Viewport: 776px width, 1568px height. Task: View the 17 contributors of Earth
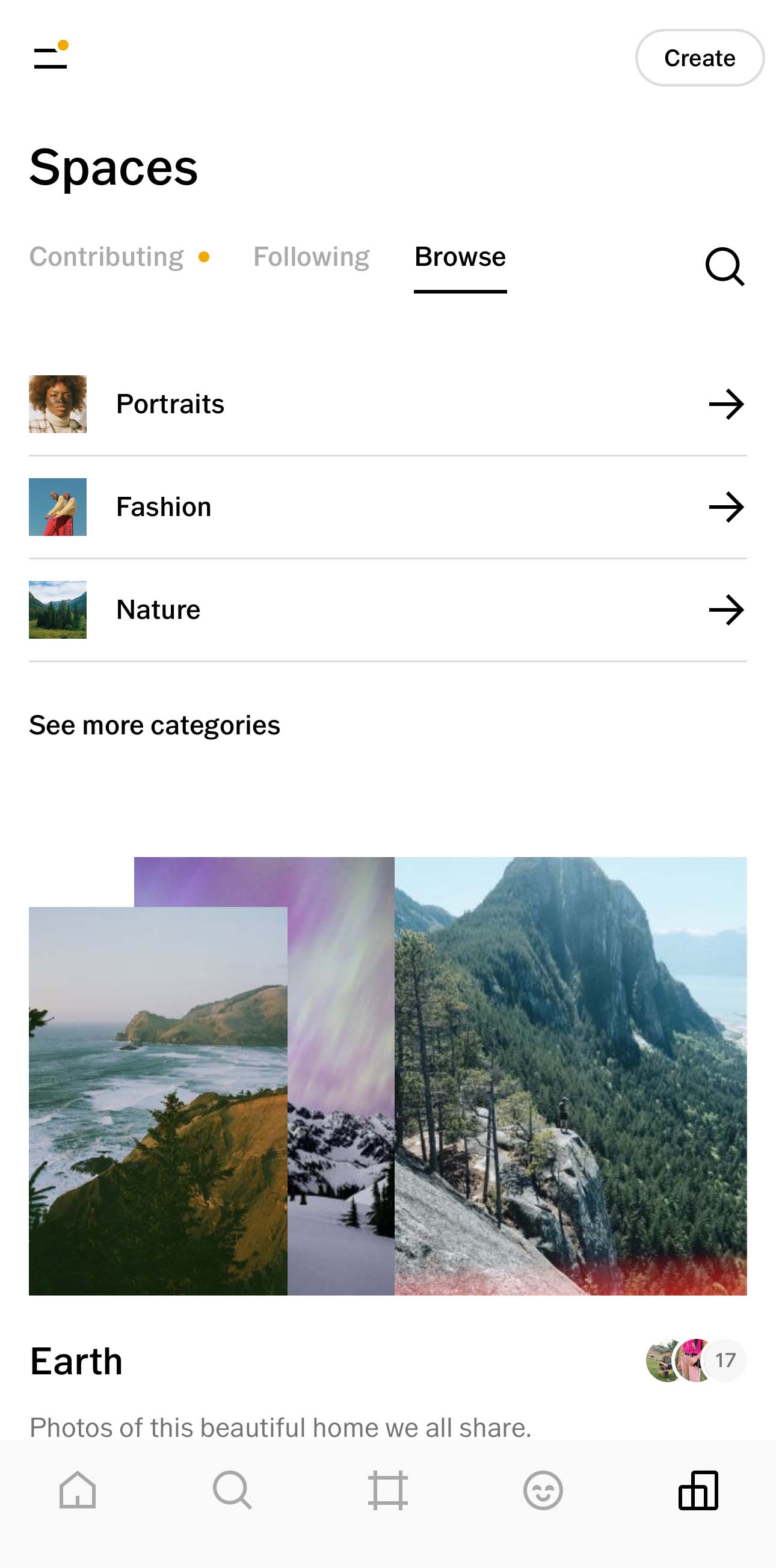click(696, 1360)
